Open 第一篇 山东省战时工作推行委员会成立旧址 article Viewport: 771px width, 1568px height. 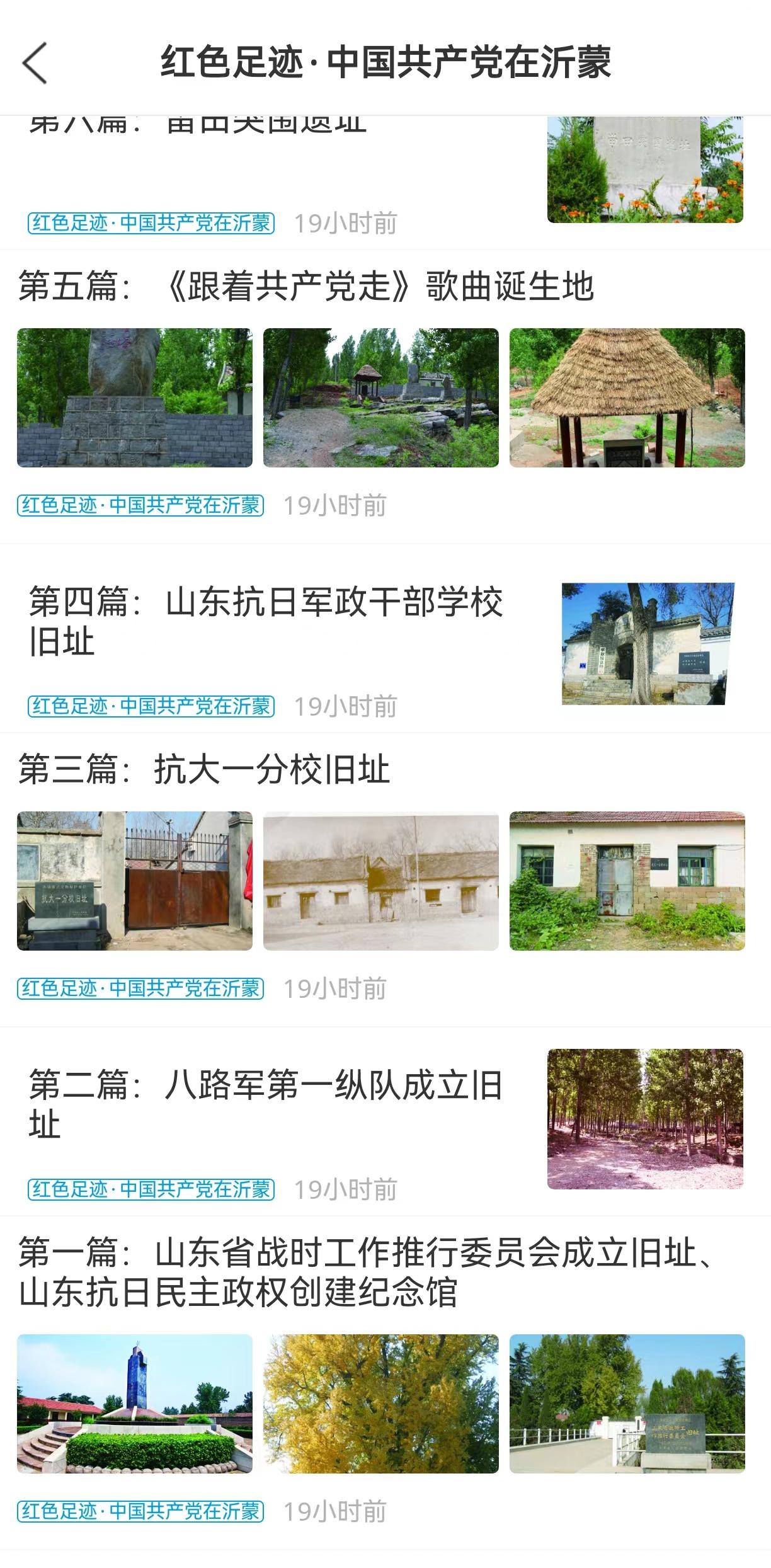pyautogui.click(x=365, y=1273)
